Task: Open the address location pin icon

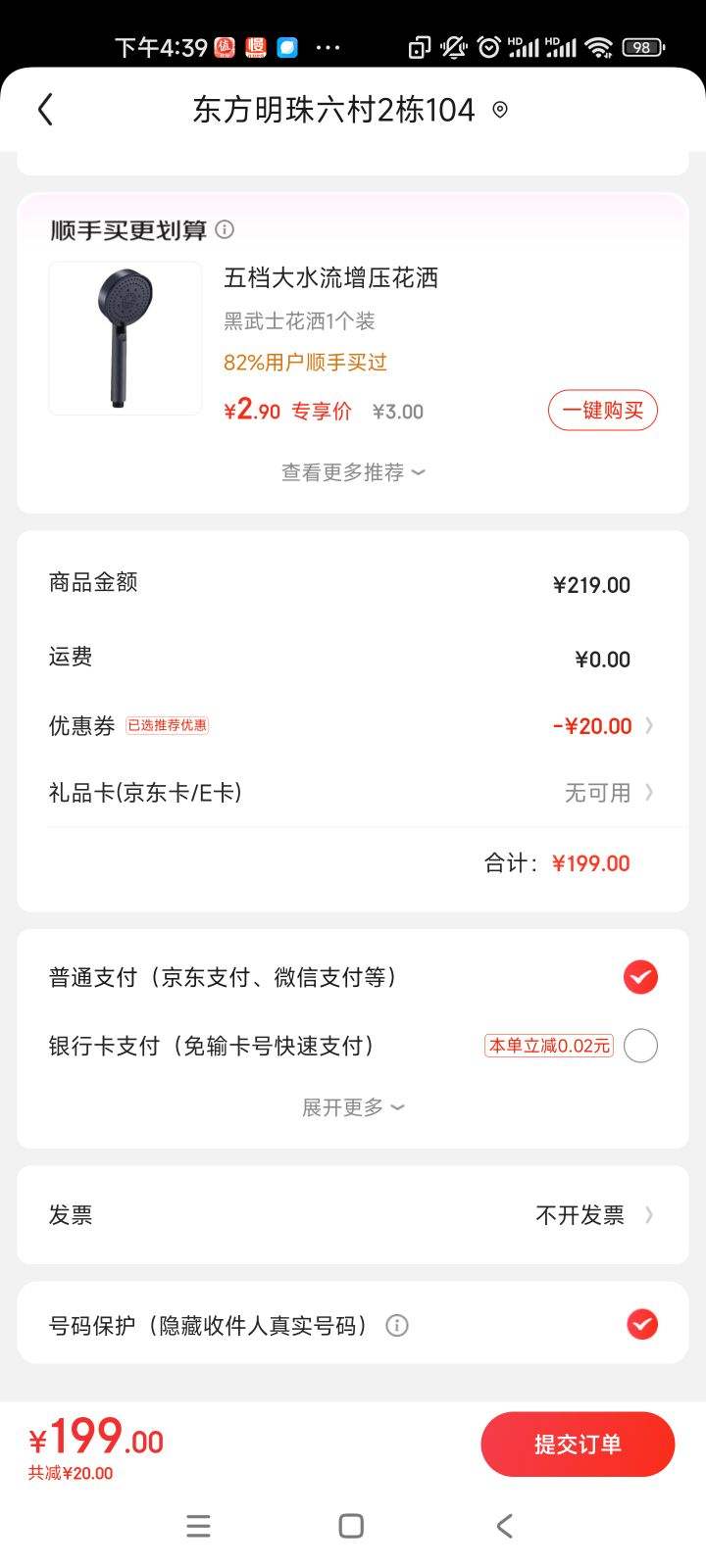Action: coord(500,110)
